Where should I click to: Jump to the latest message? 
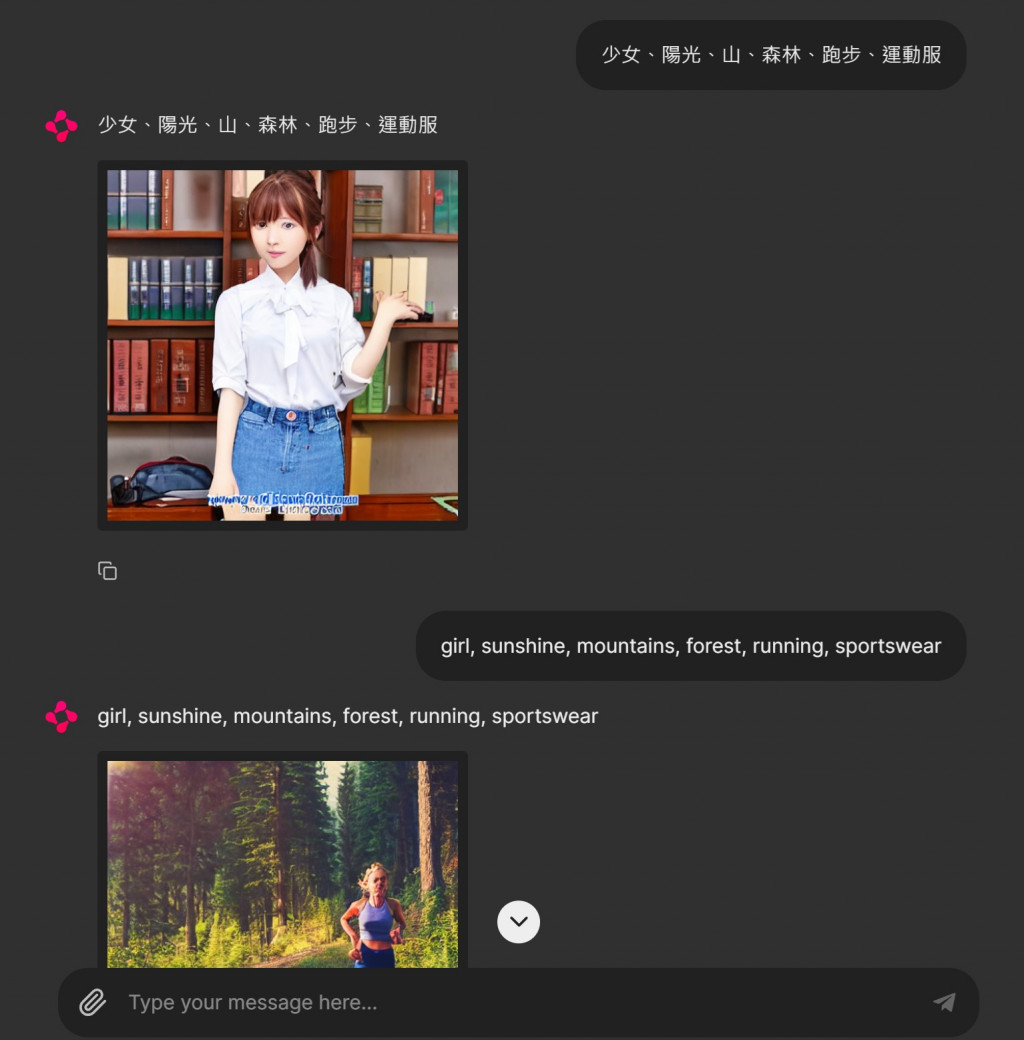[518, 922]
